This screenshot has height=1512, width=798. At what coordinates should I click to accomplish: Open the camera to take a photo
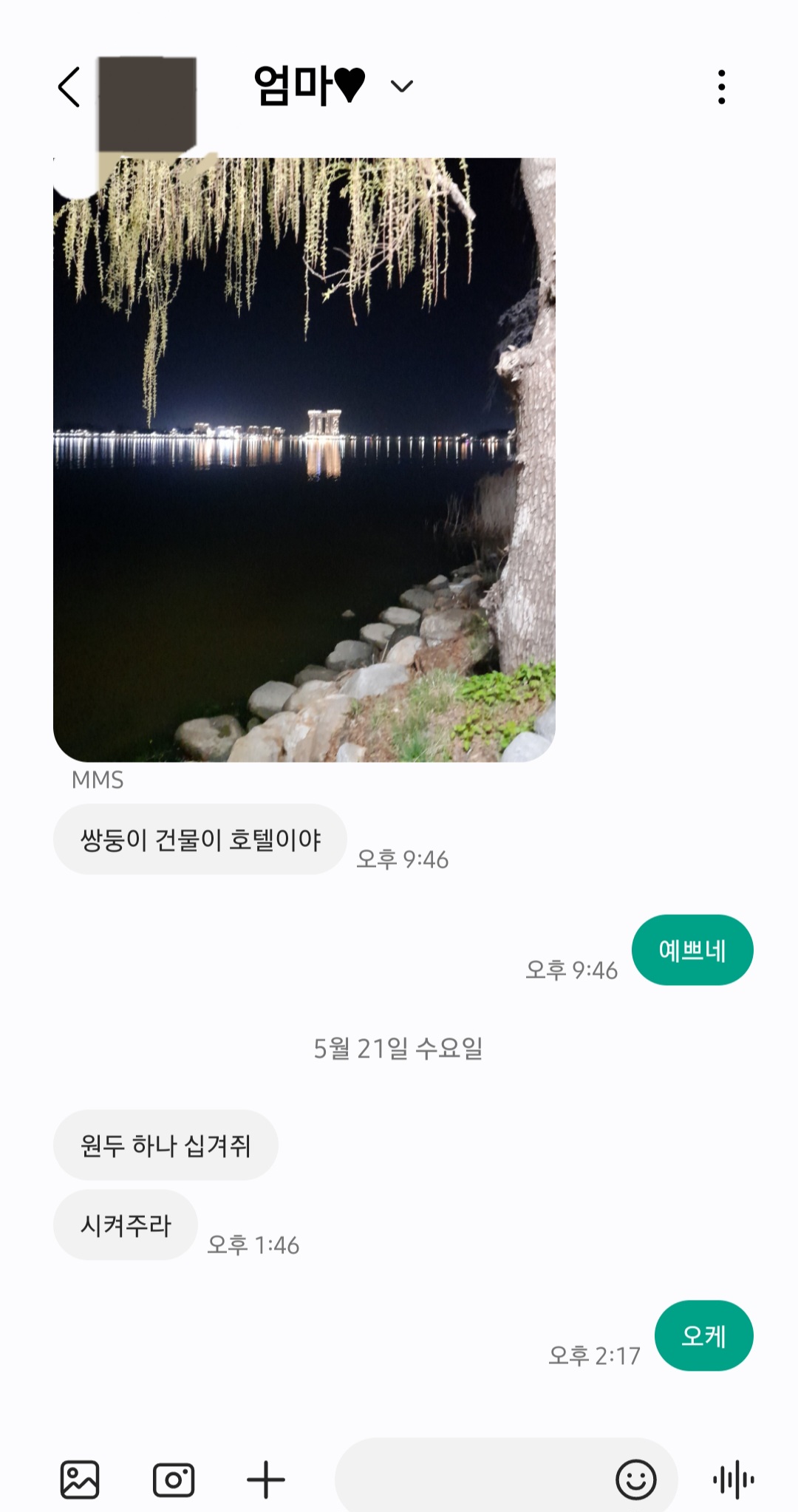click(x=174, y=1479)
